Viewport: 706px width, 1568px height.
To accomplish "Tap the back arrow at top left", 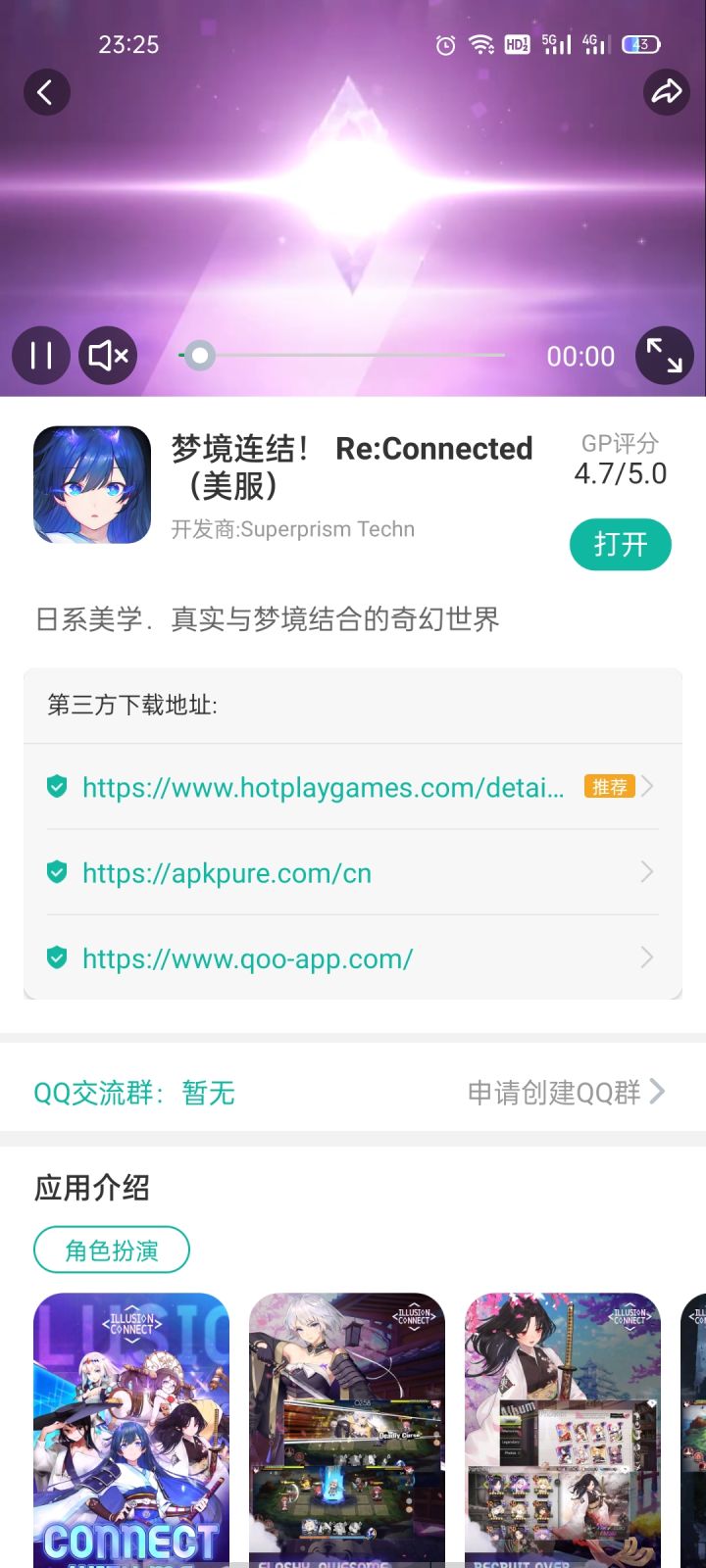I will (46, 91).
